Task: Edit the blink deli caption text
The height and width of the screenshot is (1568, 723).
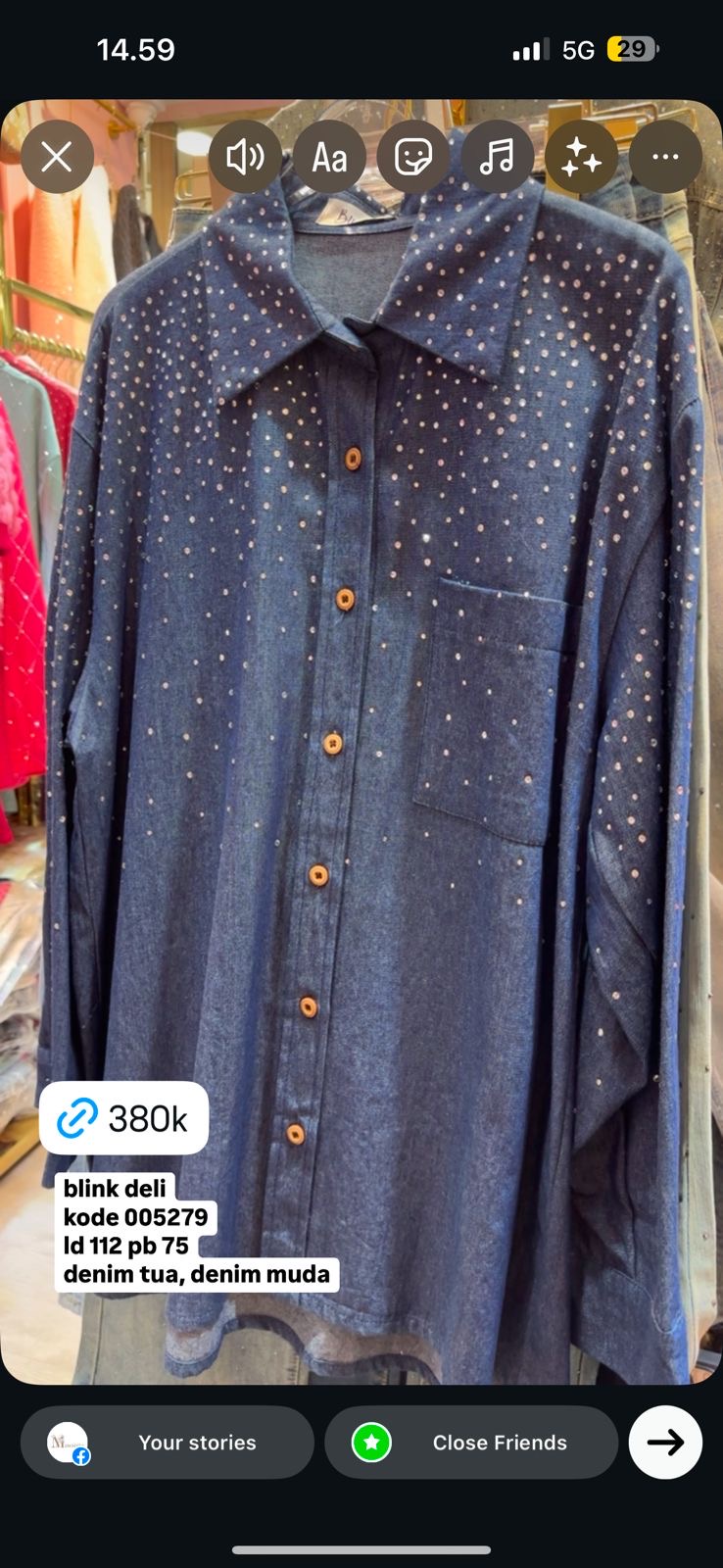Action: tap(196, 1232)
